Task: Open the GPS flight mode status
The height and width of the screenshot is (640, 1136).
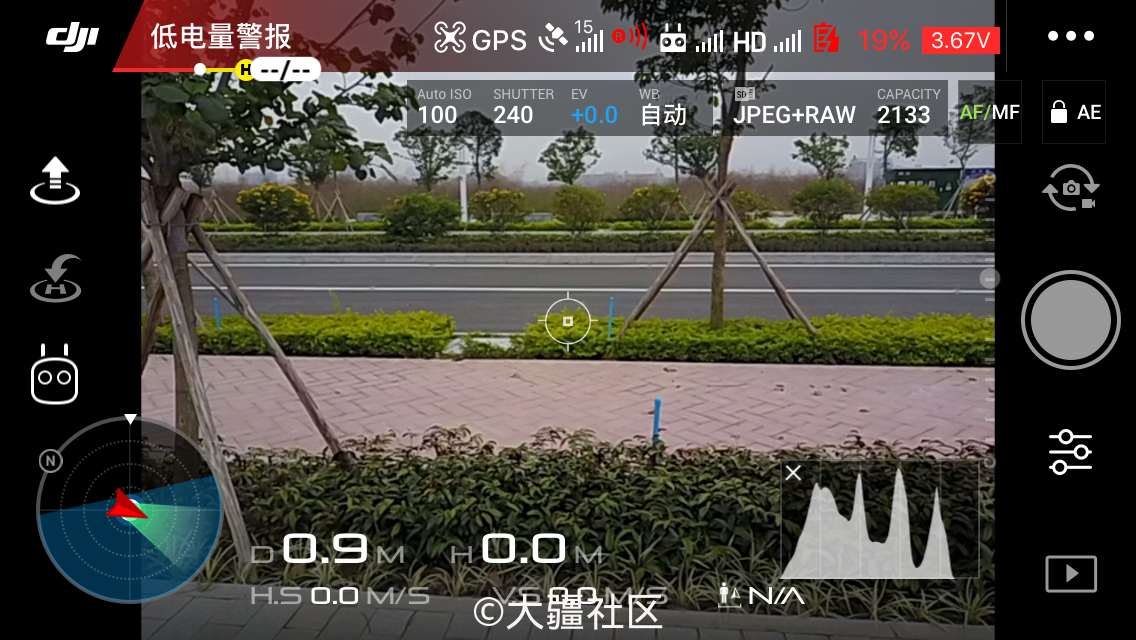Action: (x=481, y=39)
